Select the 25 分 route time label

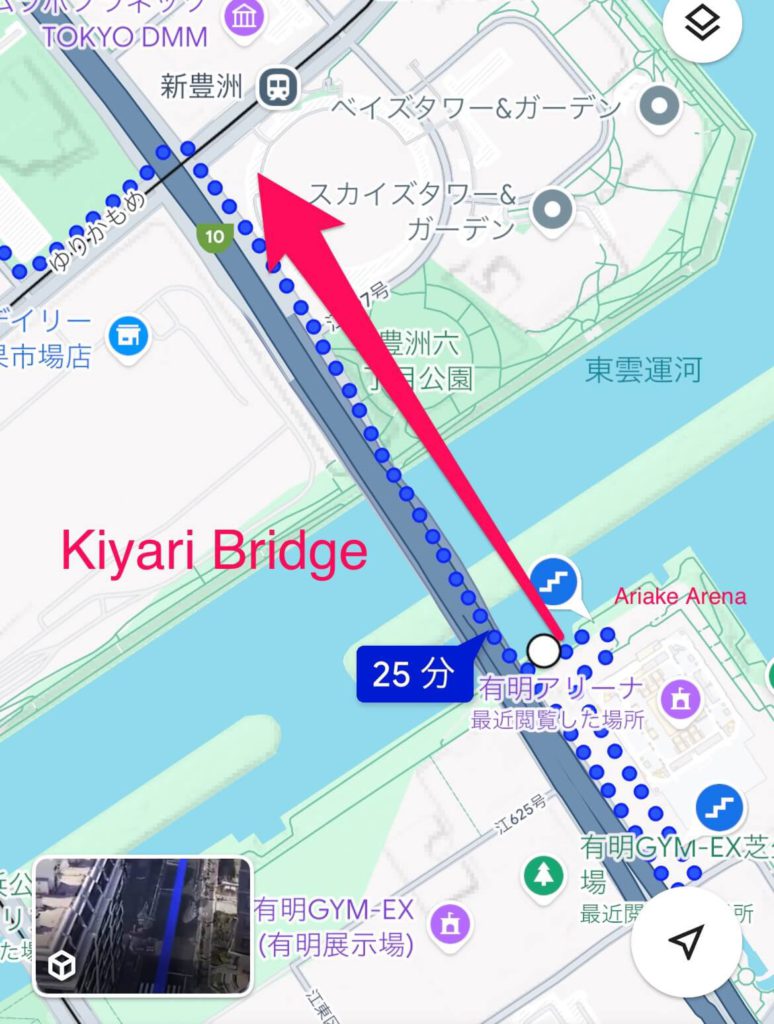(x=413, y=673)
